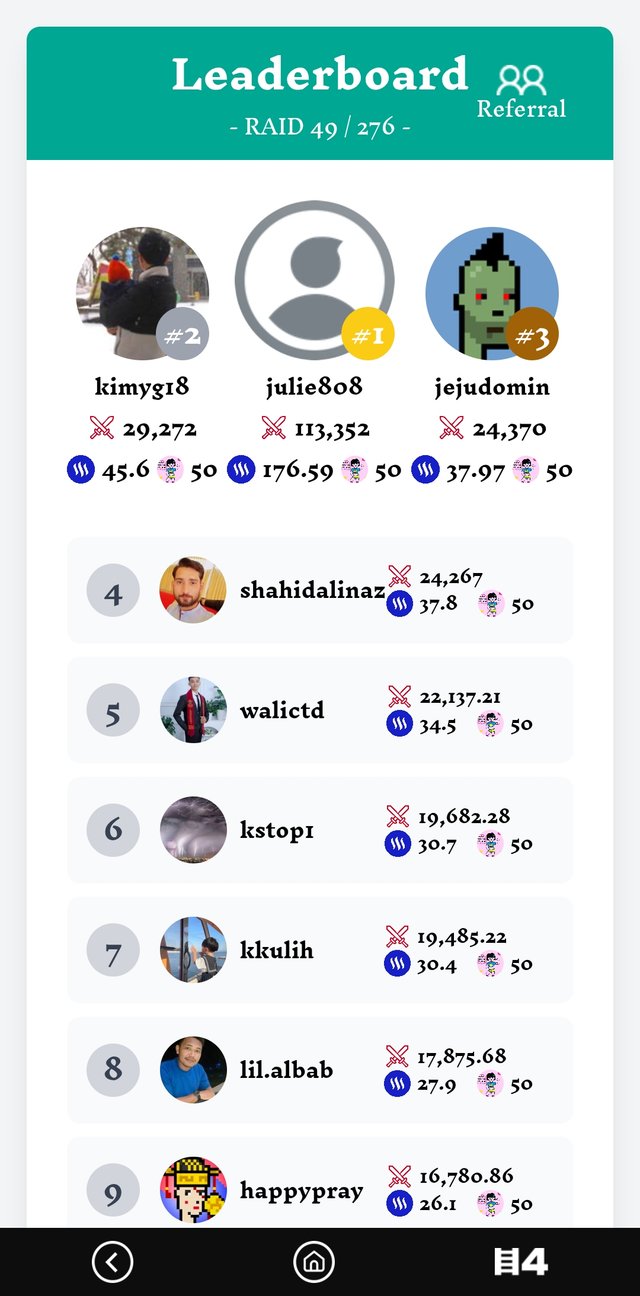
Task: Open the tabs counter showing 4
Action: (521, 1262)
